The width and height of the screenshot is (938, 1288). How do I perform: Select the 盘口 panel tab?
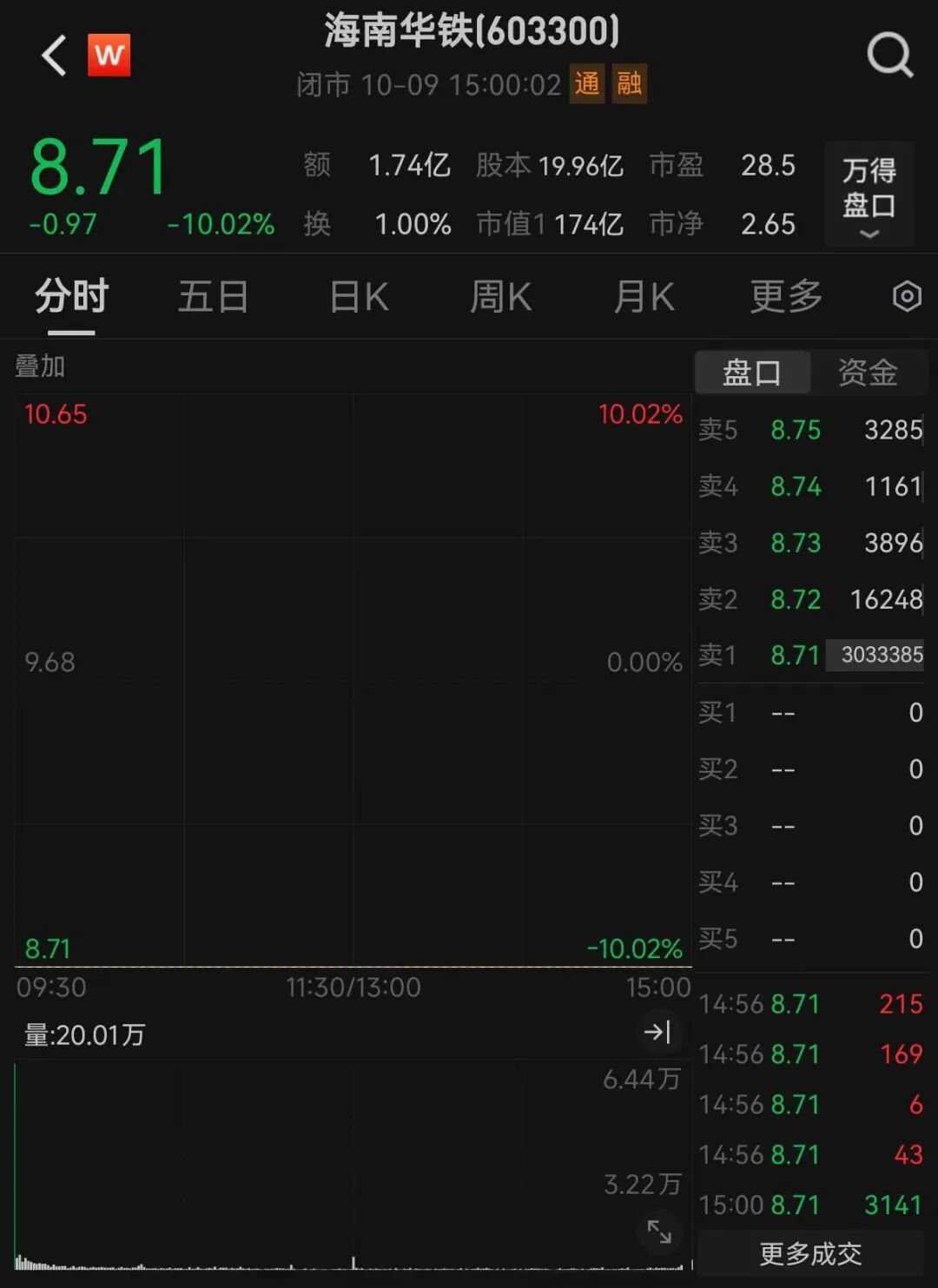click(752, 373)
